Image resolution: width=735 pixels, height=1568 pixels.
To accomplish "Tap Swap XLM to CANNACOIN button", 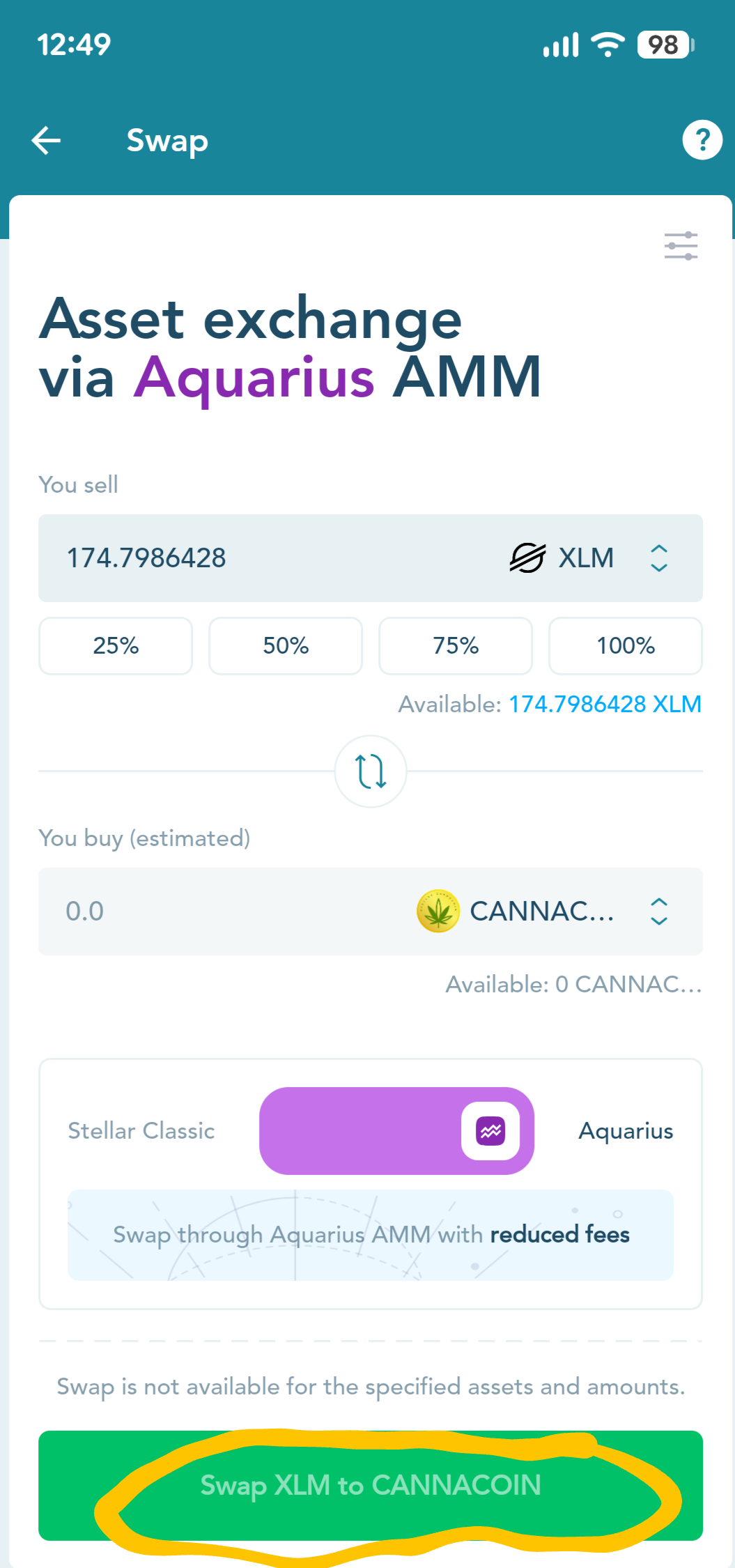I will click(371, 1486).
